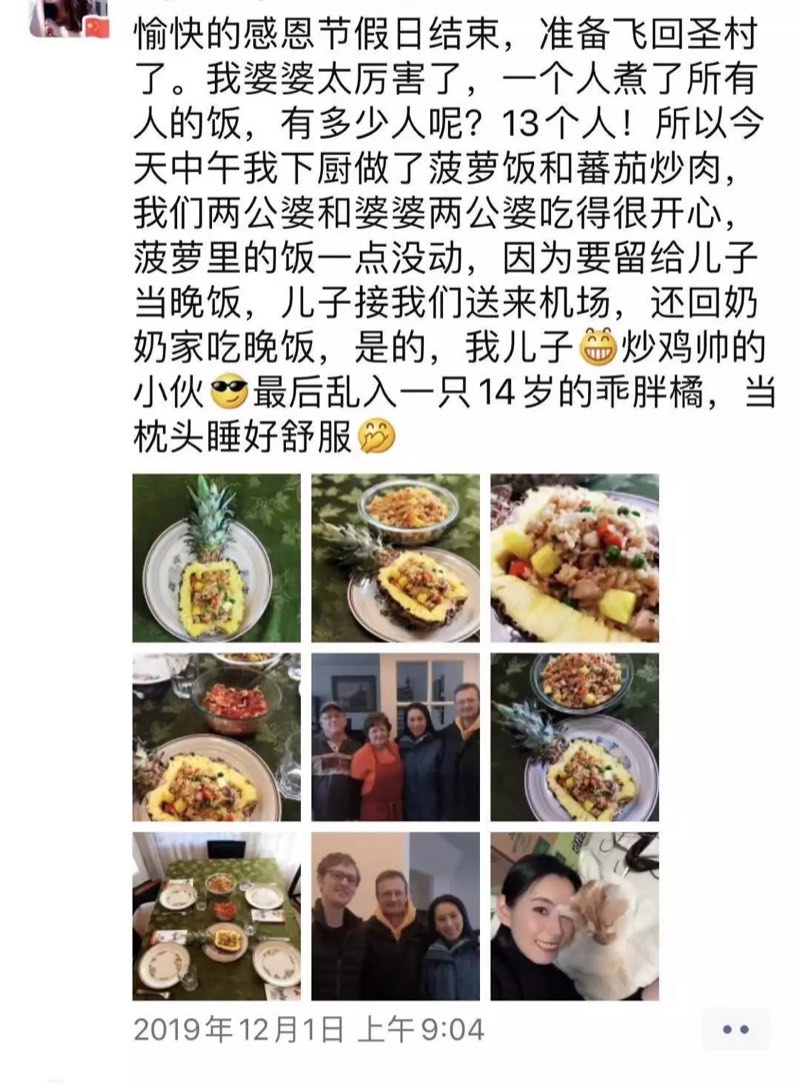800x1083 pixels.
Task: Open the like and comment menu
Action: pyautogui.click(x=735, y=1029)
